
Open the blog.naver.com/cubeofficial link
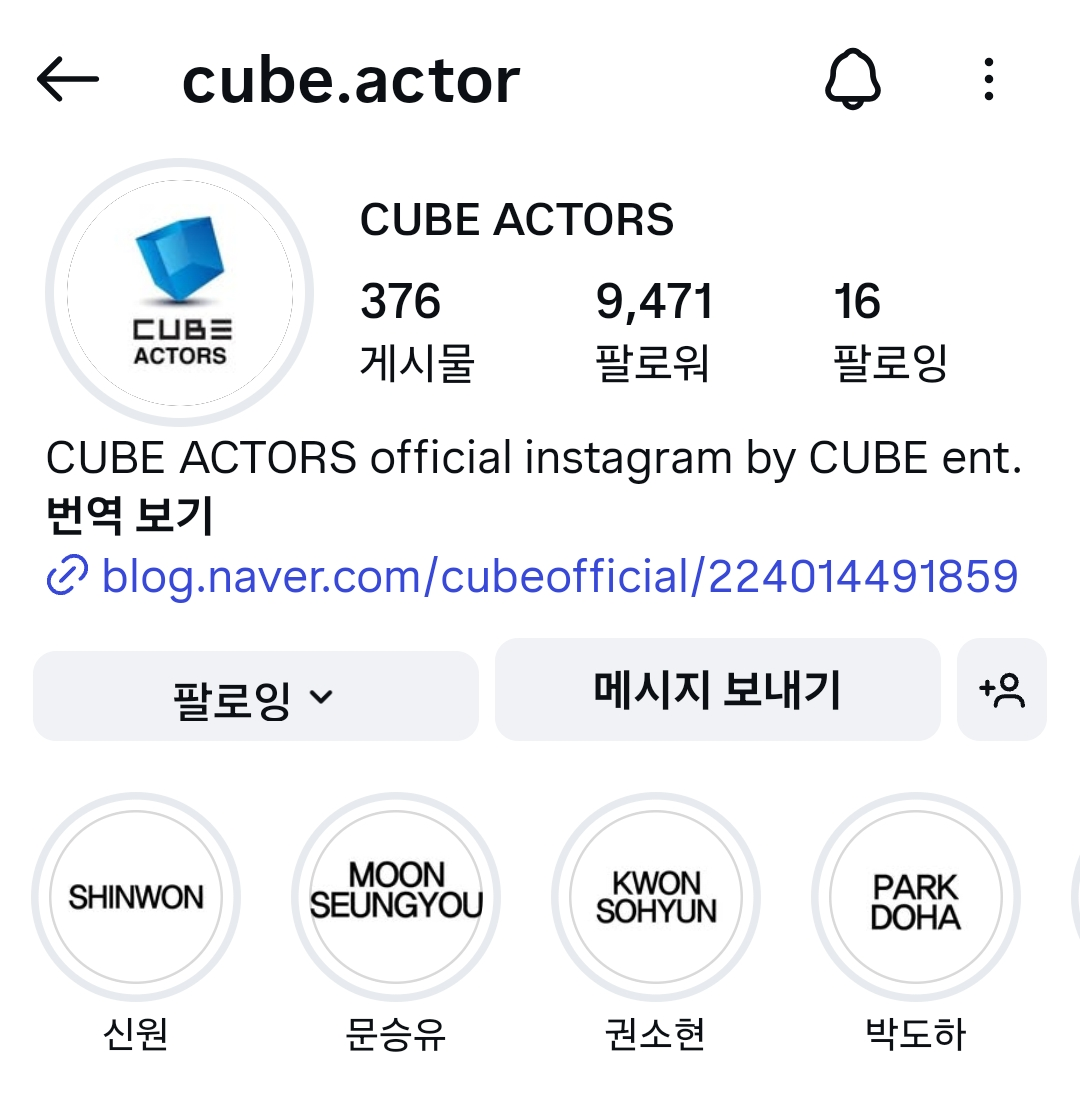tap(558, 577)
